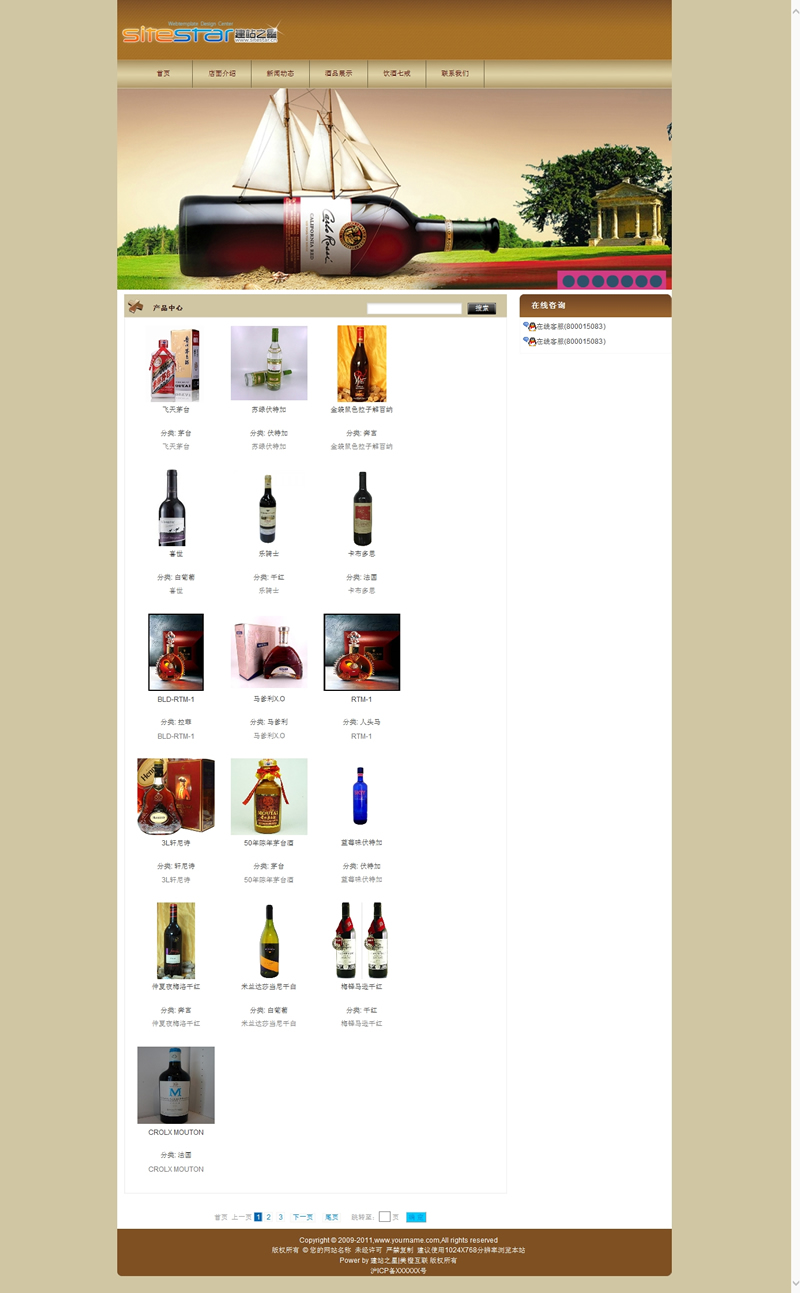The width and height of the screenshot is (800, 1293).
Task: Go to the 首页 nav item
Action: [x=163, y=73]
